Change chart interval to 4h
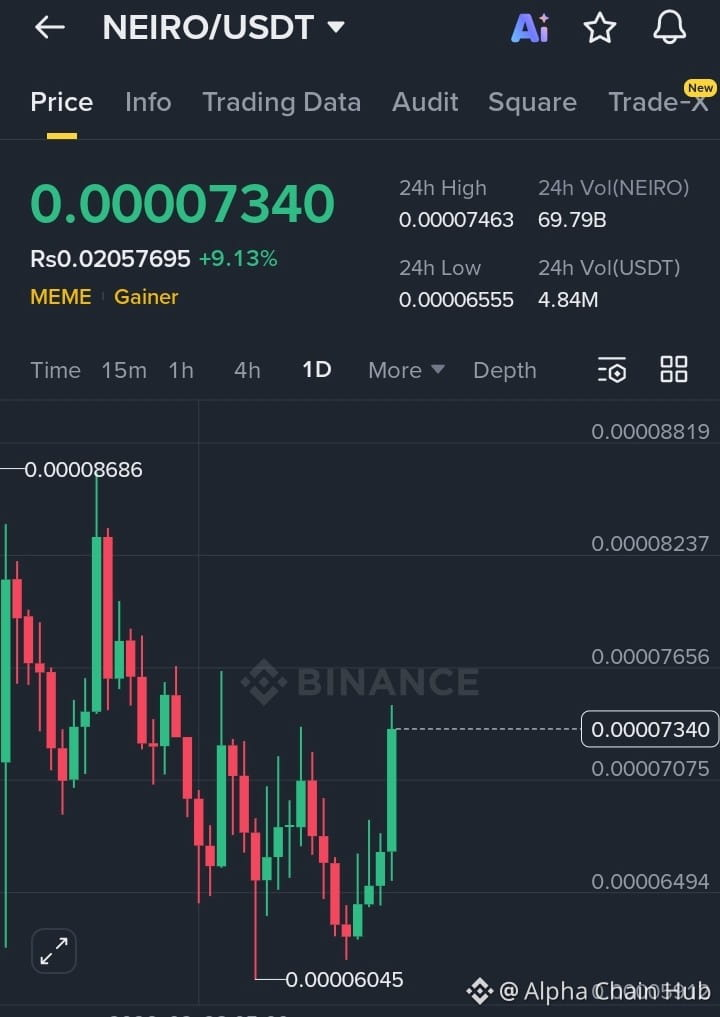This screenshot has width=720, height=1017. coord(247,370)
